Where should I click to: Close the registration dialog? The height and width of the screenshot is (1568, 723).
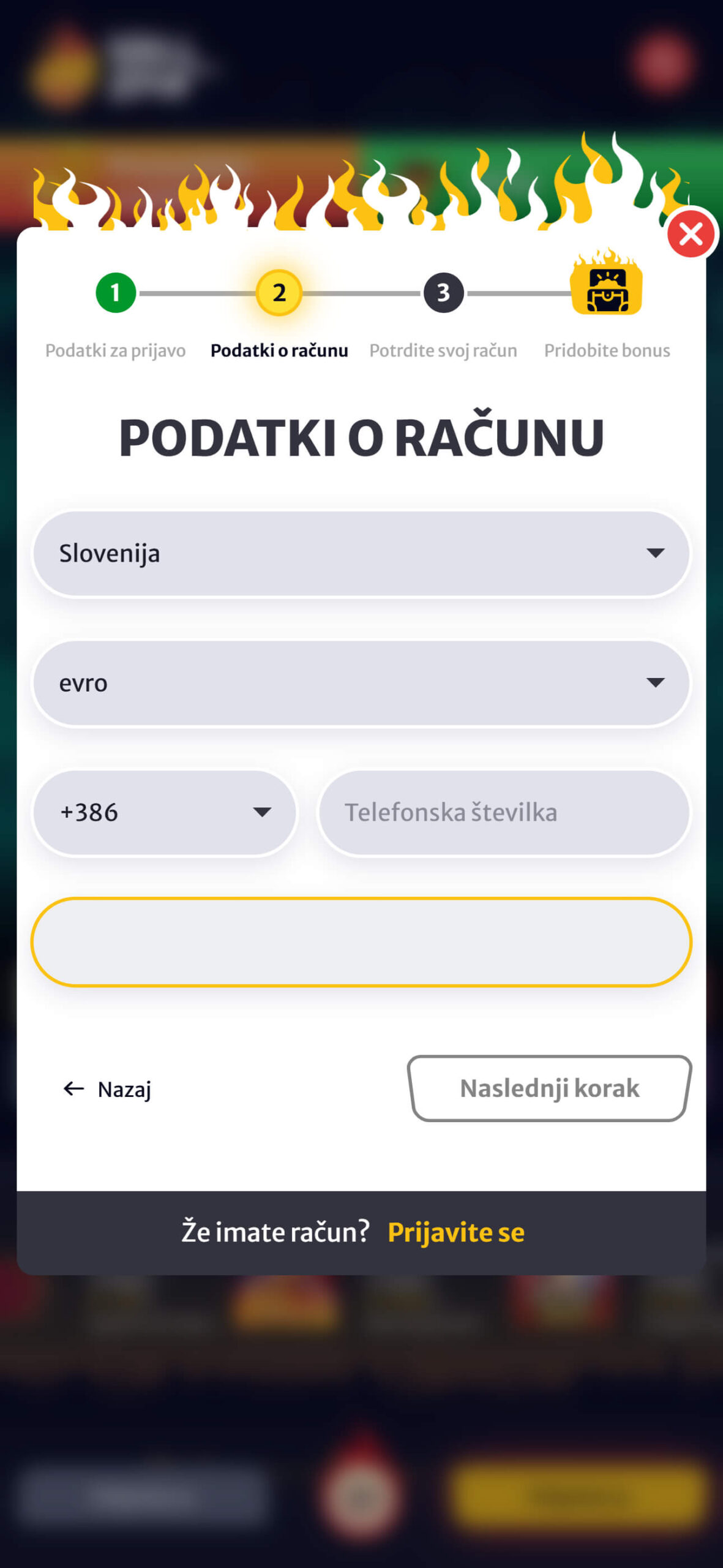(691, 233)
